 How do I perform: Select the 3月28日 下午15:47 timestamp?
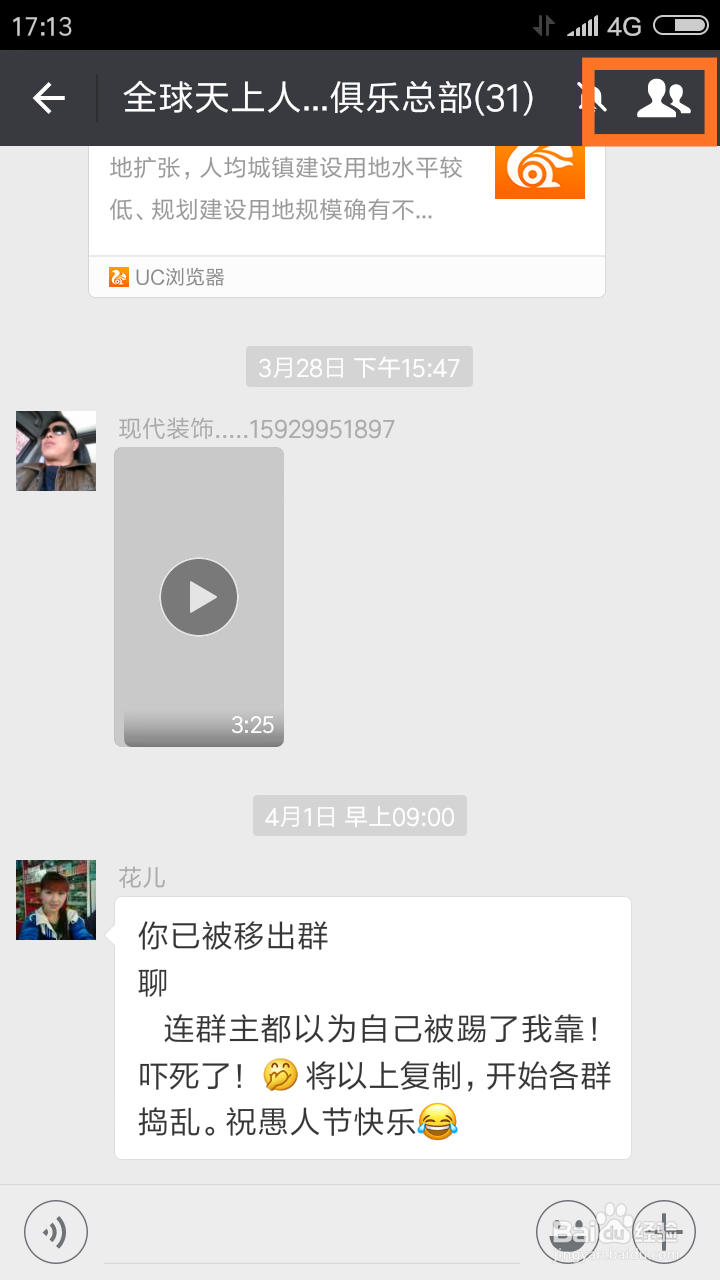tap(360, 367)
